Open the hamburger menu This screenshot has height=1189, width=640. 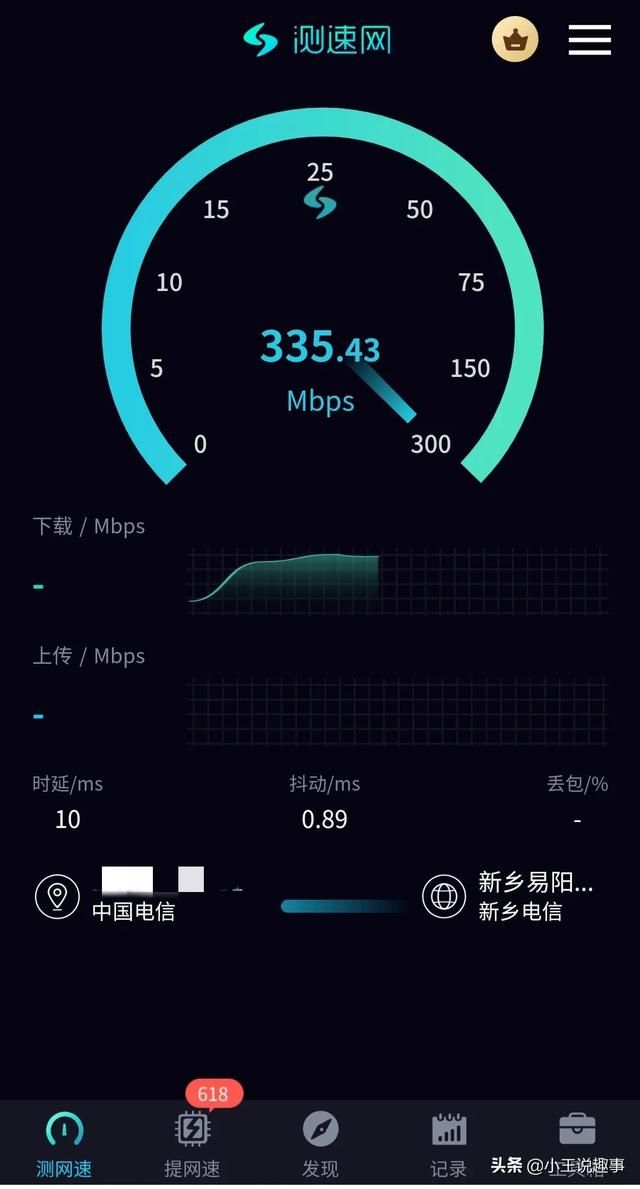pos(590,39)
